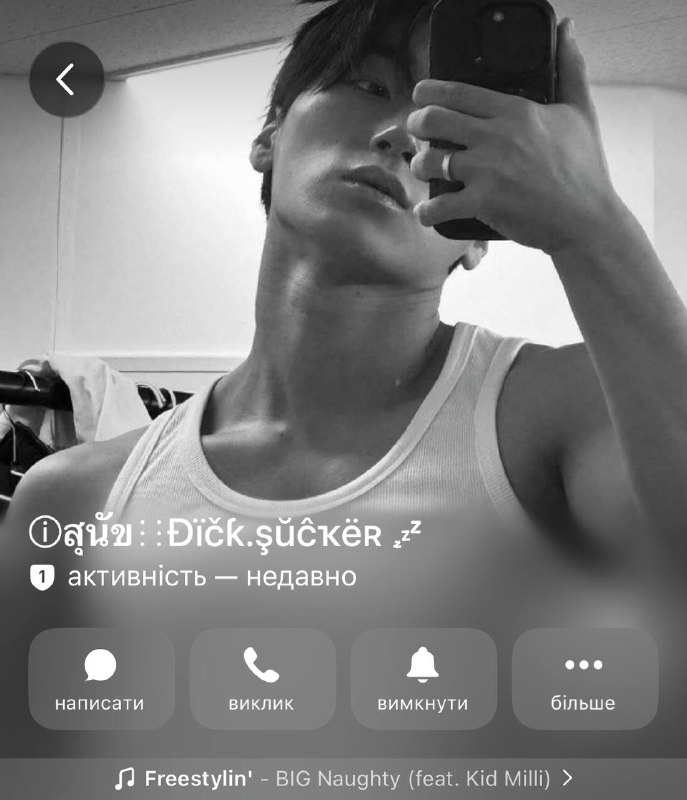Screen dimensions: 687x800
Task: Open the Freestylin' profile music bar
Action: point(343,779)
